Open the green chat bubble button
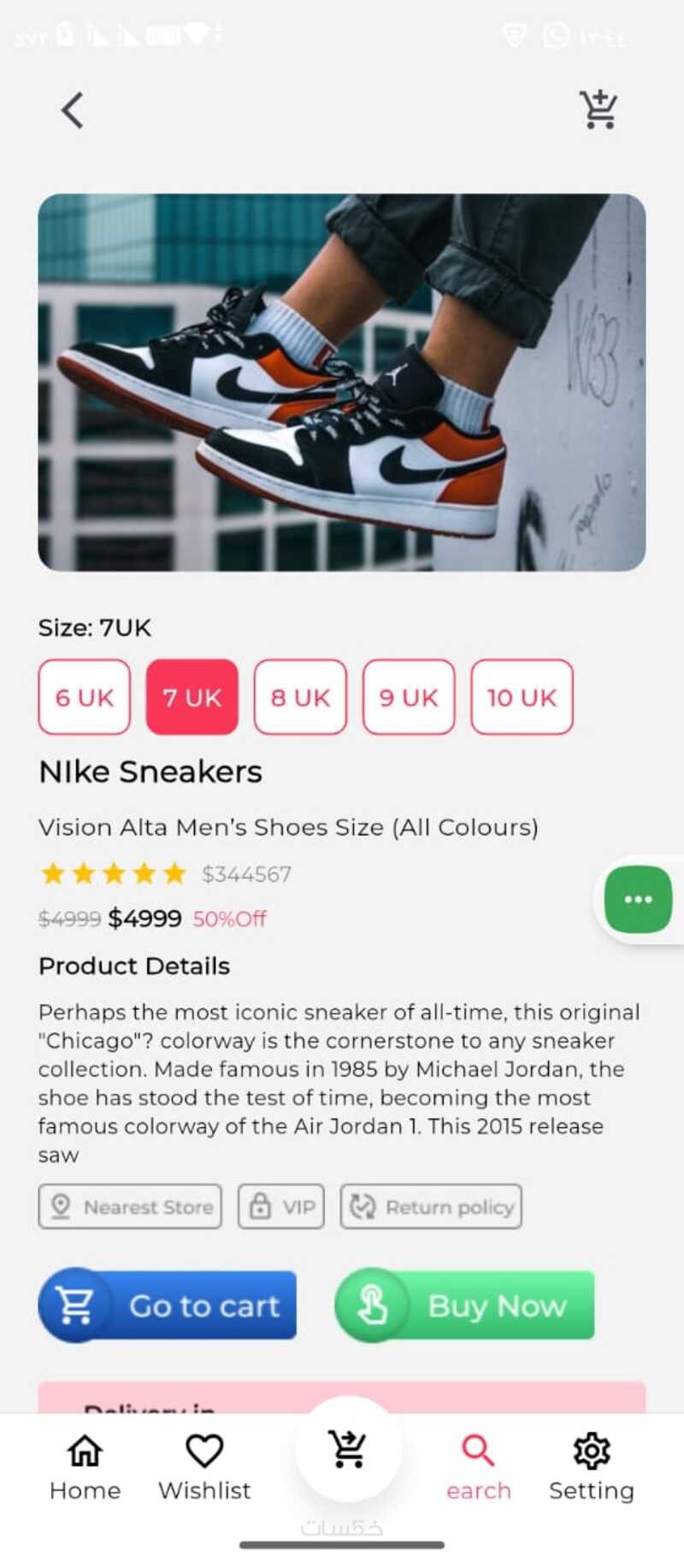684x1568 pixels. click(638, 899)
